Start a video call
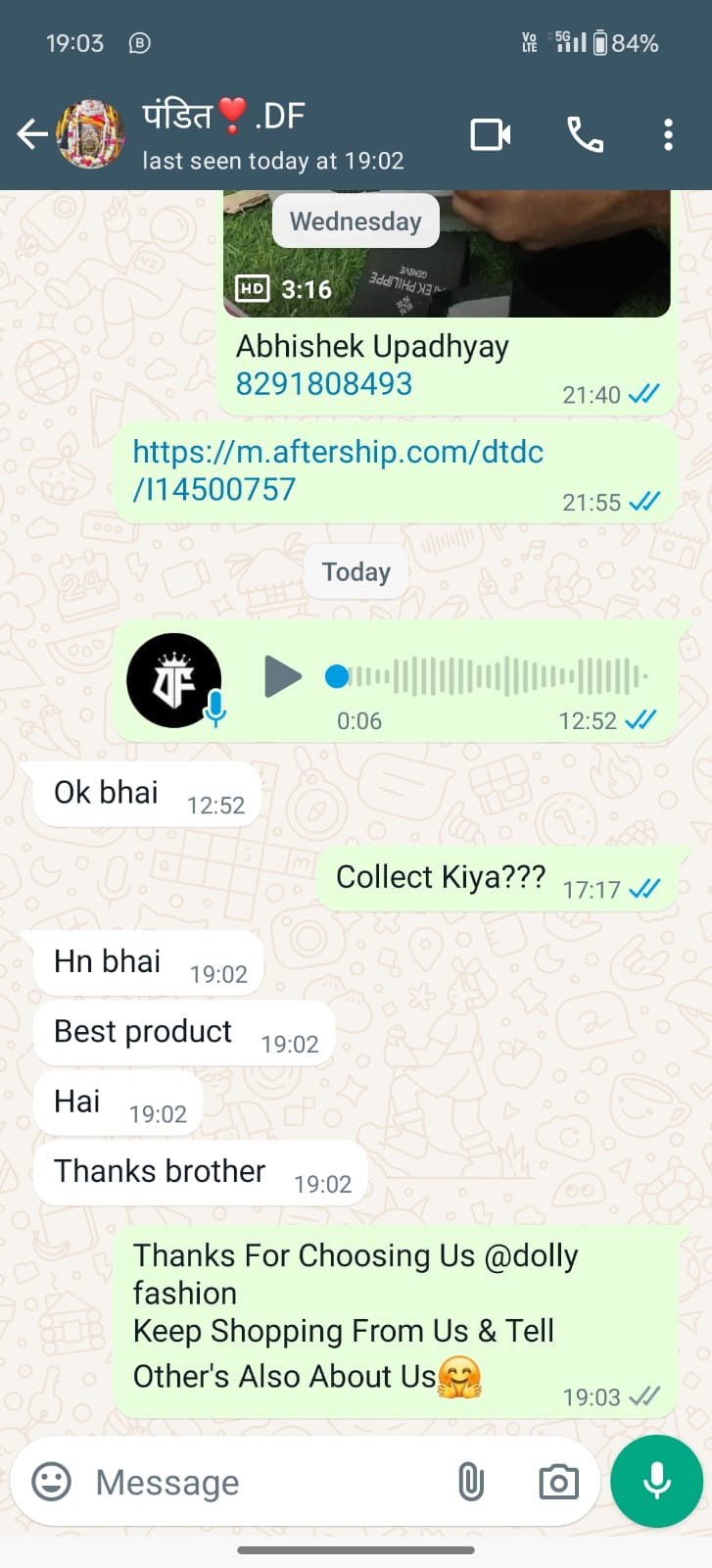 point(490,134)
